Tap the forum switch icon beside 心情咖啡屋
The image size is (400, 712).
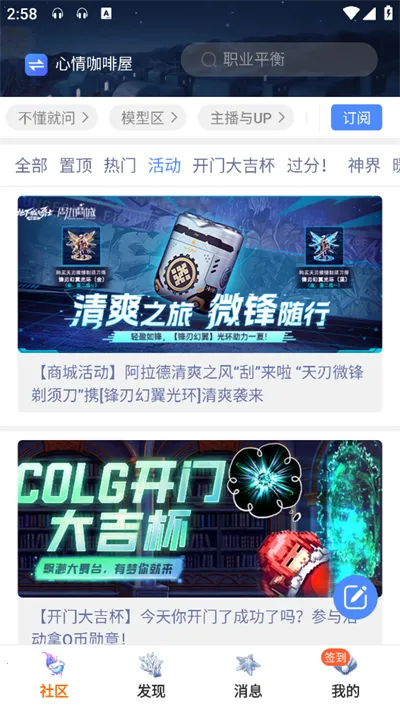36,64
